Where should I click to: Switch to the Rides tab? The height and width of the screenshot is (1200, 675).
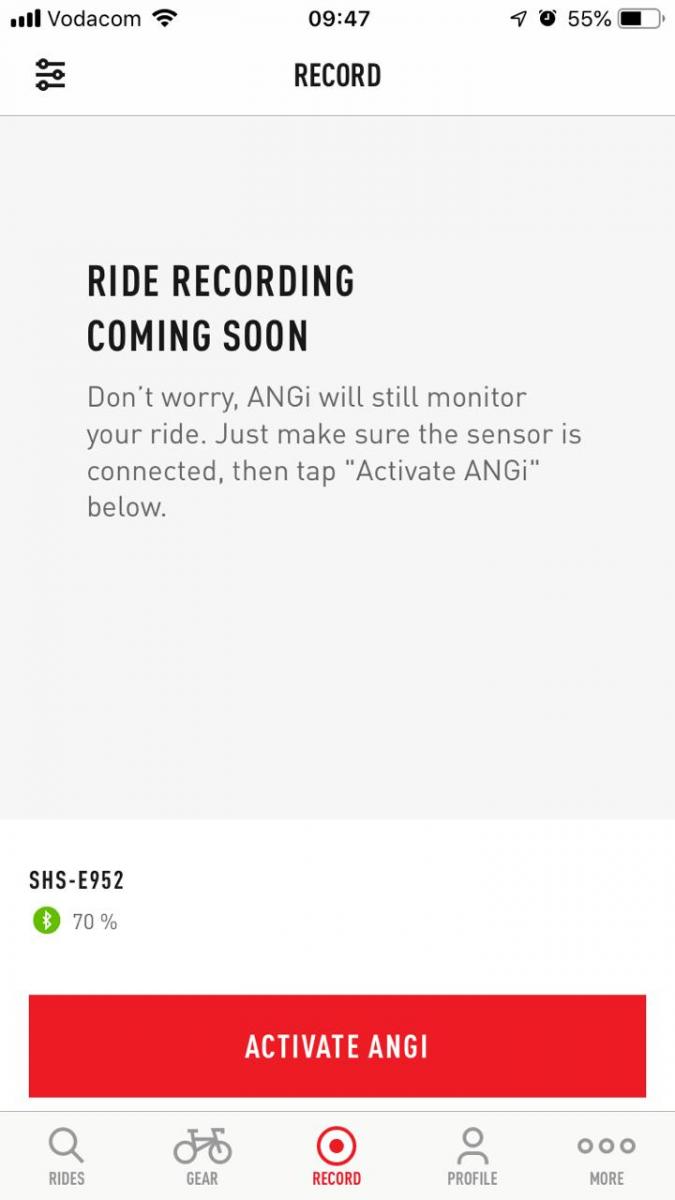tap(67, 1156)
